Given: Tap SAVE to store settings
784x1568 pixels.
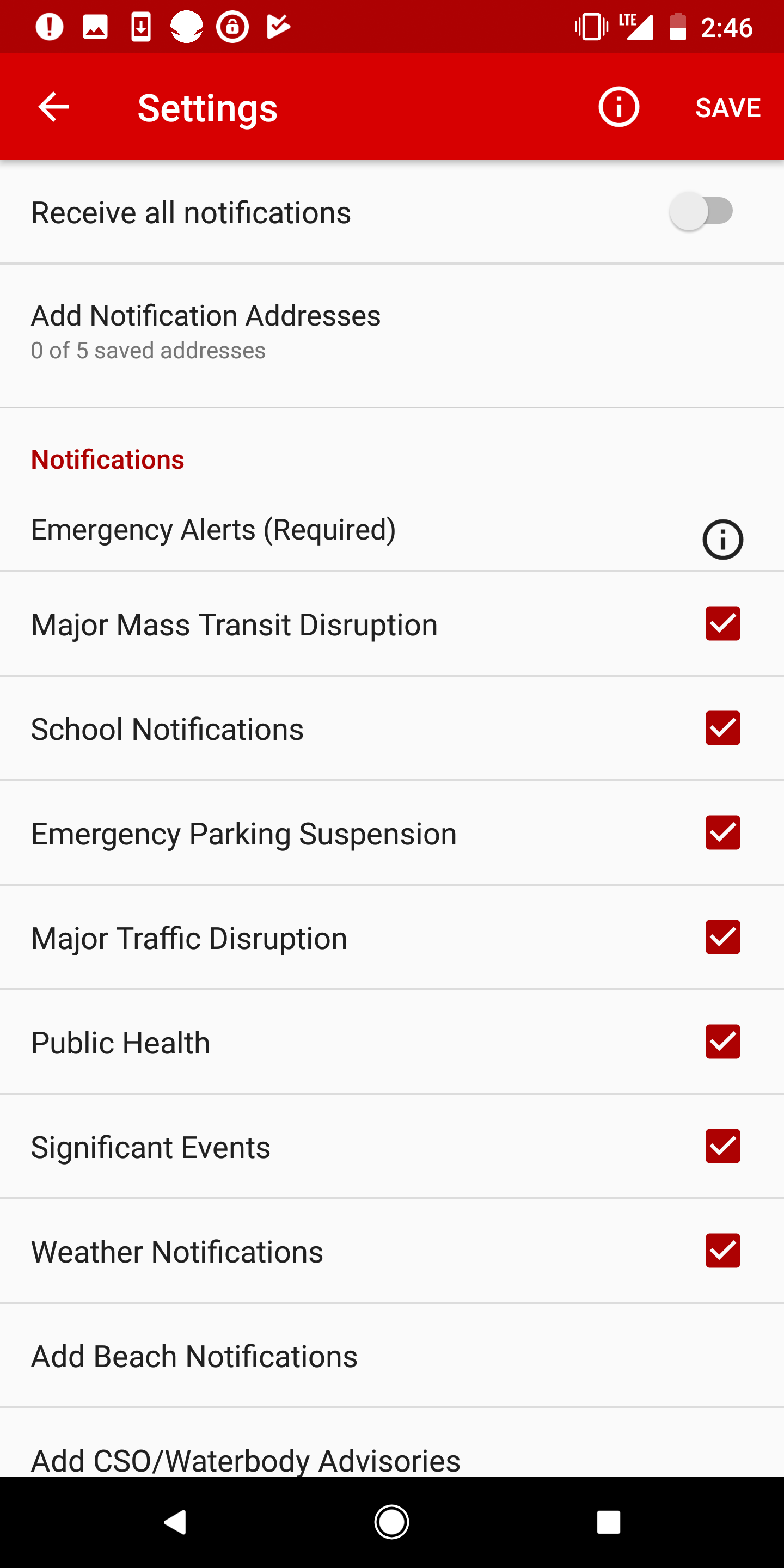Looking at the screenshot, I should point(727,108).
